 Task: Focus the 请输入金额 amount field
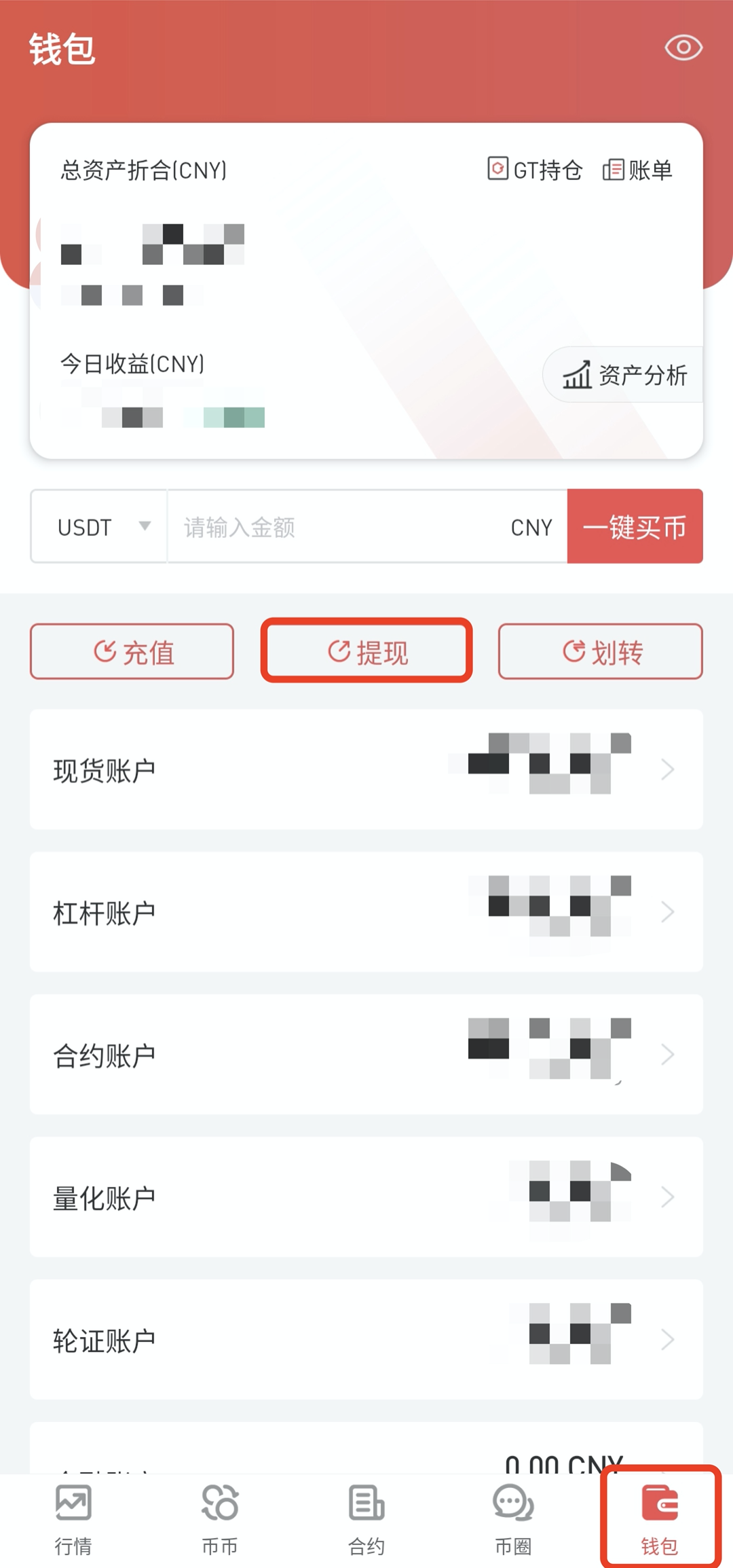[339, 527]
